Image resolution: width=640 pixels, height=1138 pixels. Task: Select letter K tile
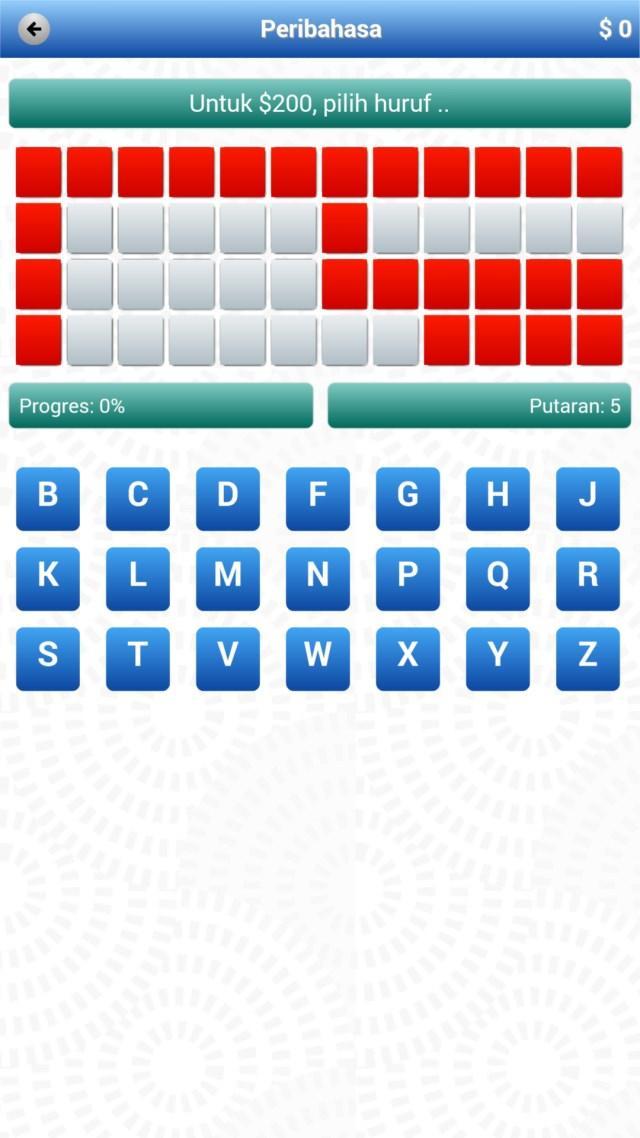click(x=48, y=578)
